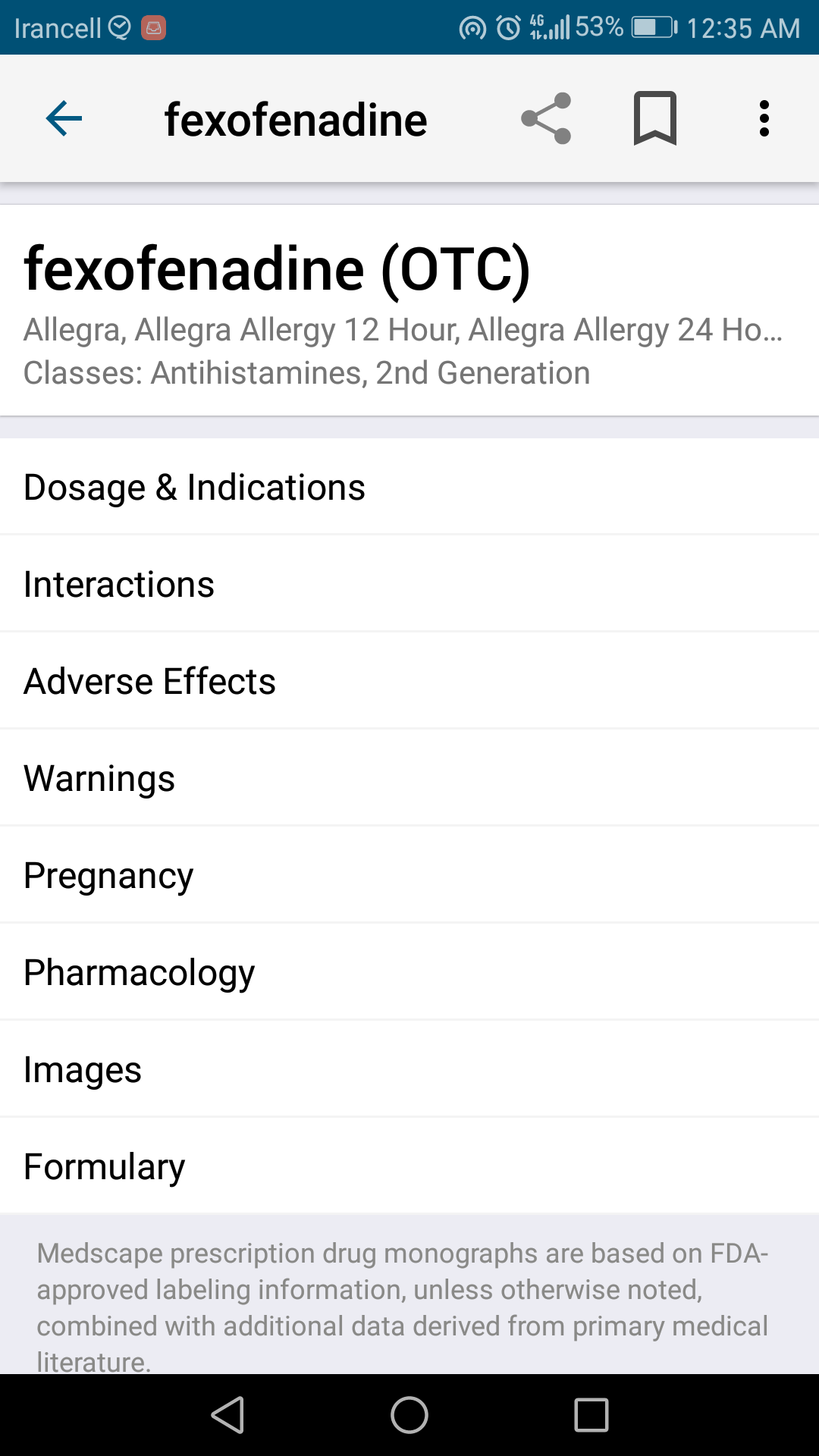The width and height of the screenshot is (819, 1456).
Task: Tap the system home button
Action: [x=409, y=1415]
